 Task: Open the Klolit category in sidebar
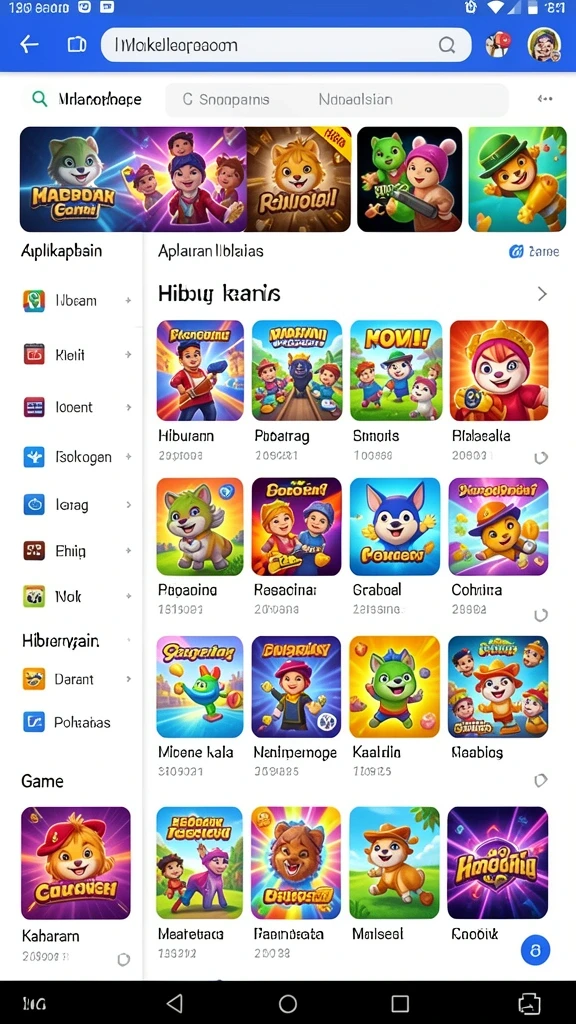tap(77, 355)
